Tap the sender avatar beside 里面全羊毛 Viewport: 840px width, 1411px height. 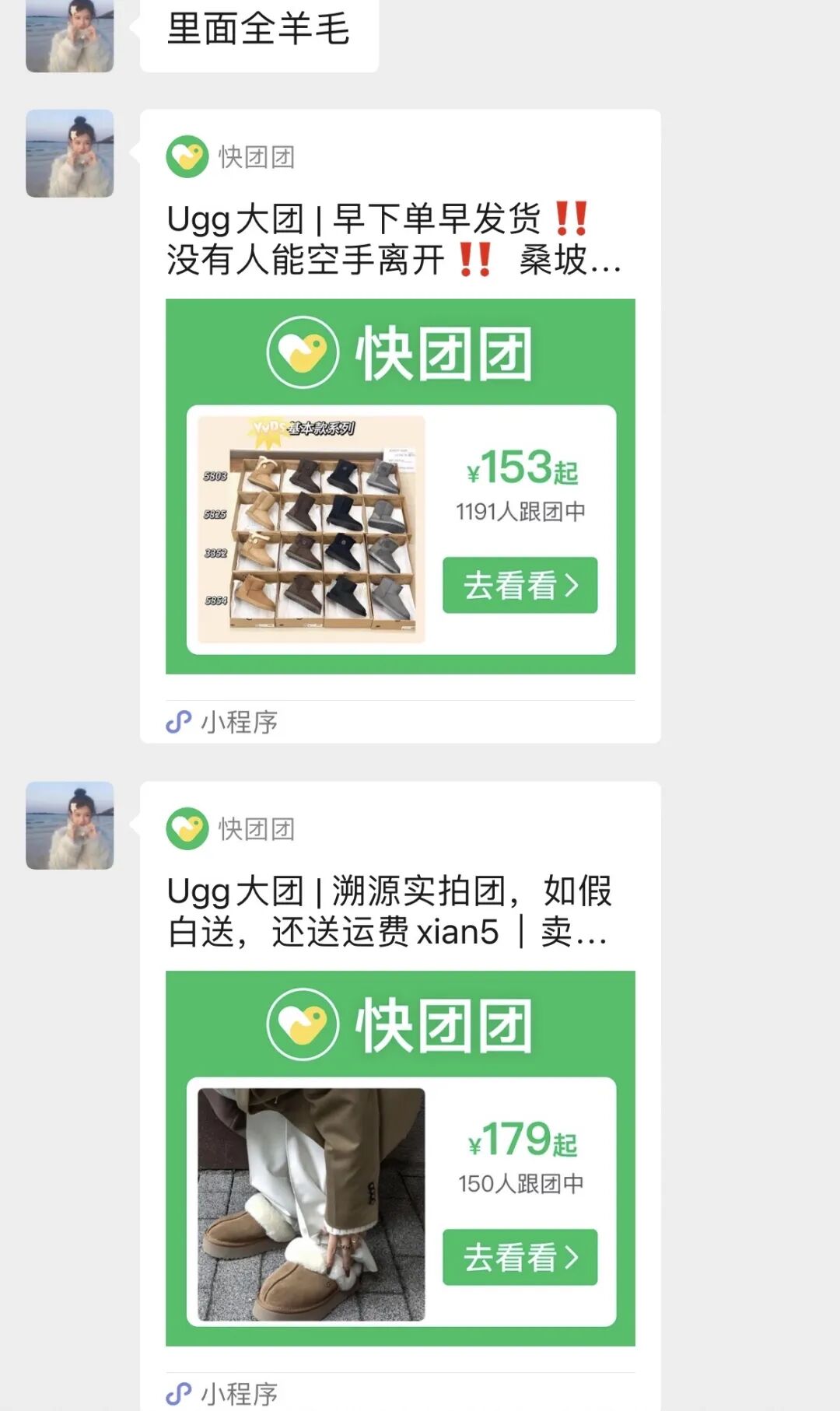point(70,36)
